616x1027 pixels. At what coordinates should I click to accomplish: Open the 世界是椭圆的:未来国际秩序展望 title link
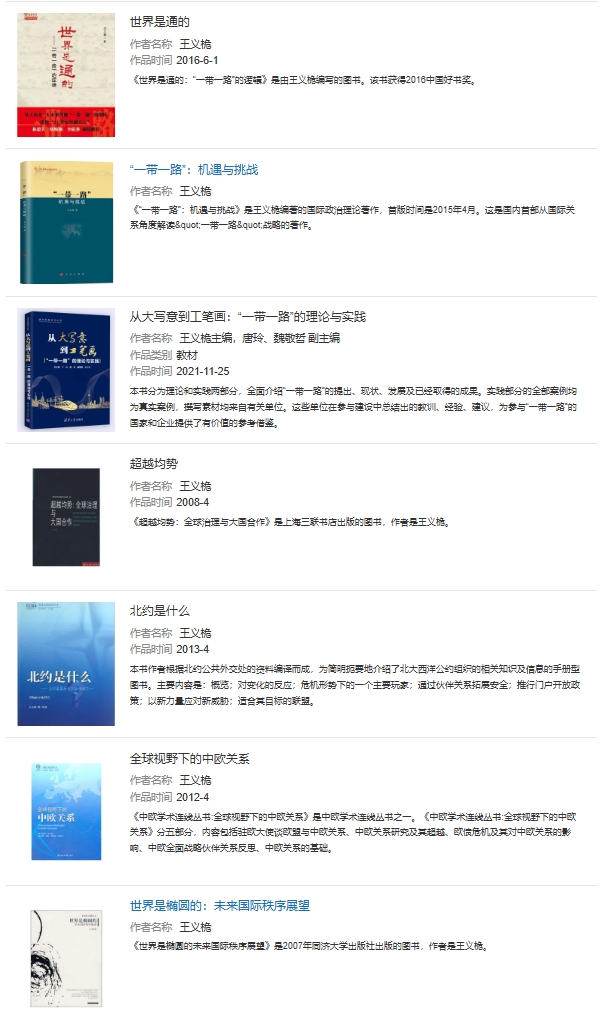(x=219, y=906)
